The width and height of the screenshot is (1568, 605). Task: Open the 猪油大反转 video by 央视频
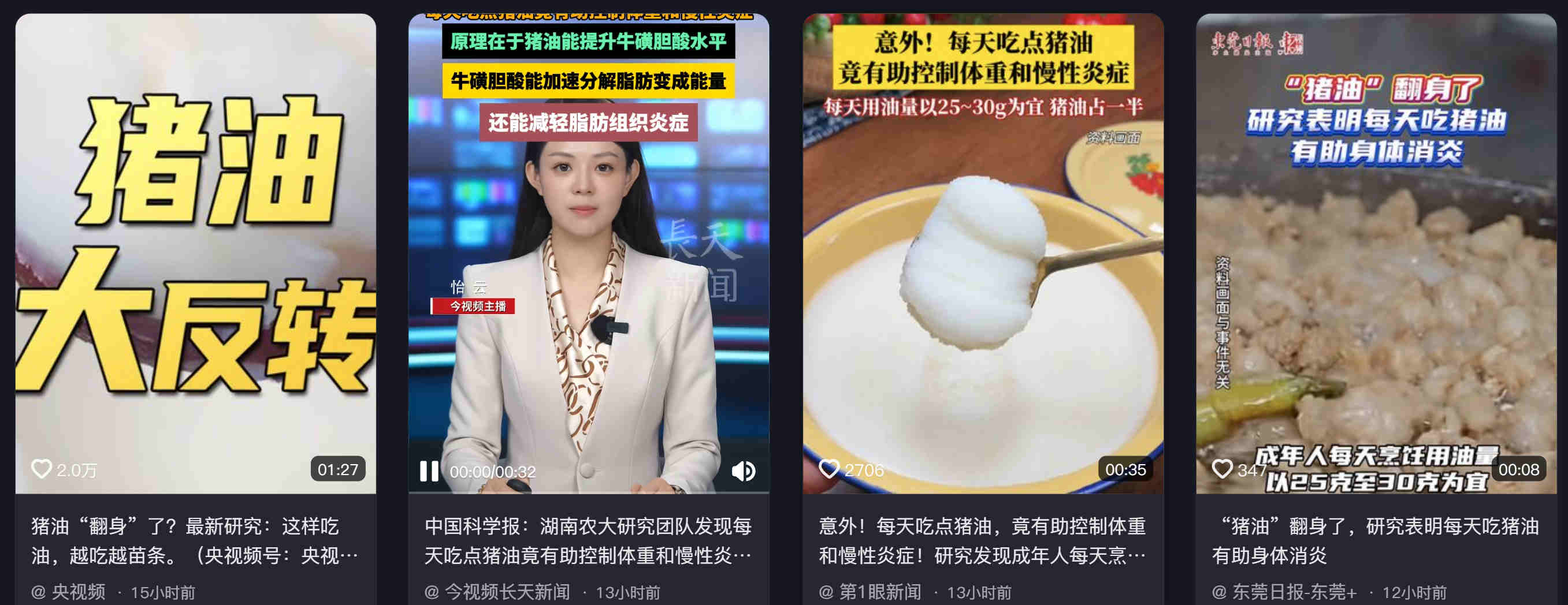(195, 243)
